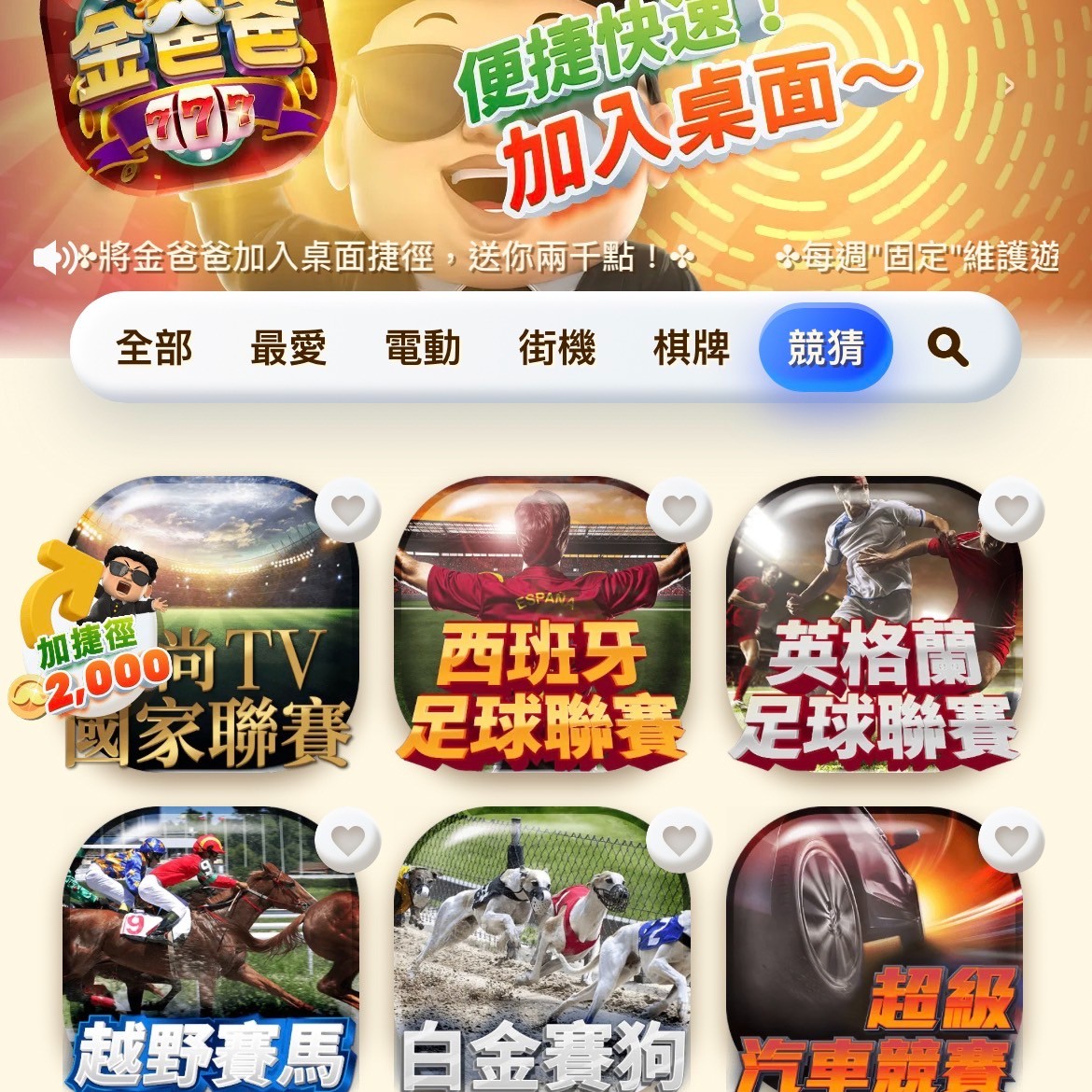
Task: Switch to the 最愛 tab
Action: tap(288, 348)
